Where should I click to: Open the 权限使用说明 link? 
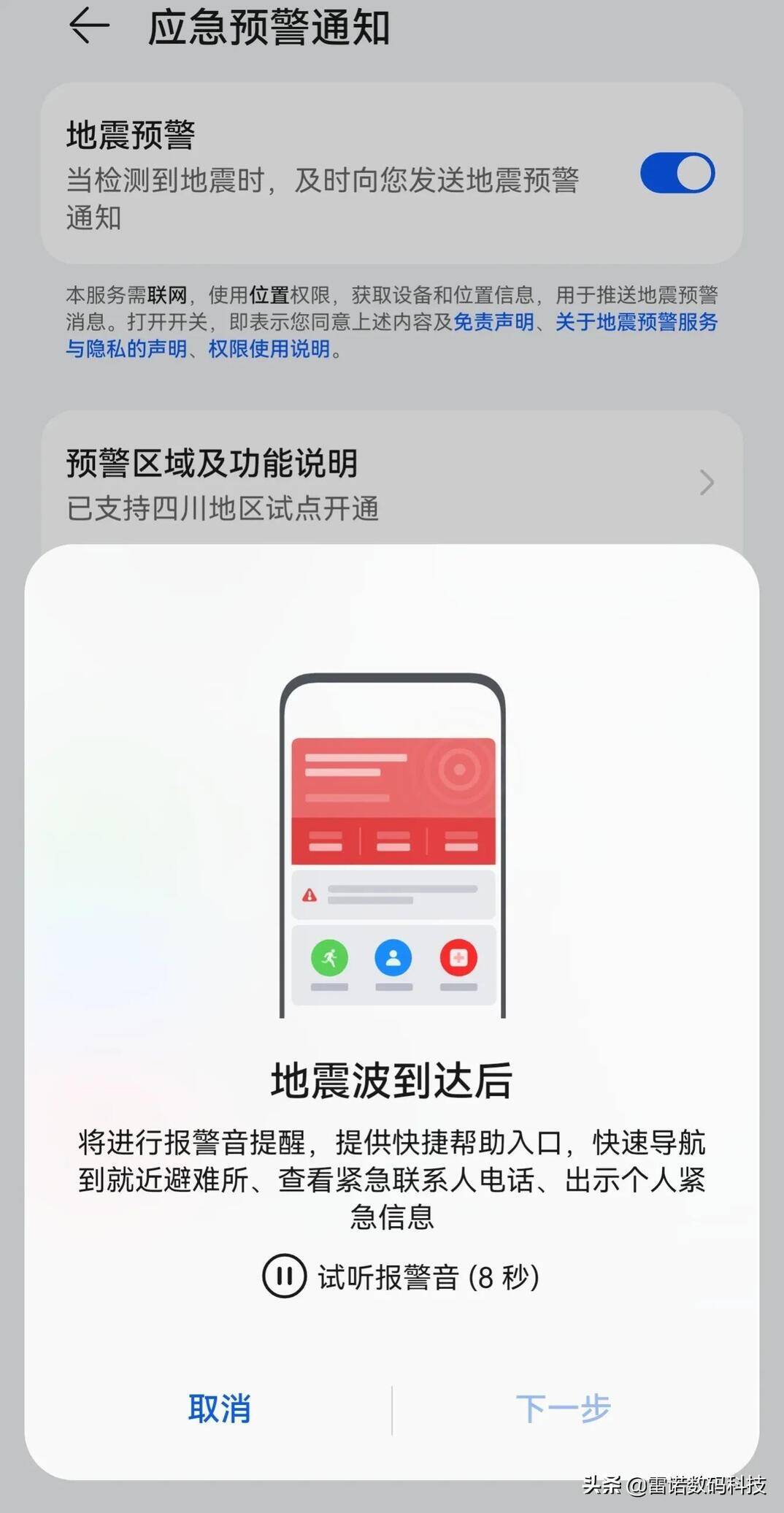(x=269, y=349)
